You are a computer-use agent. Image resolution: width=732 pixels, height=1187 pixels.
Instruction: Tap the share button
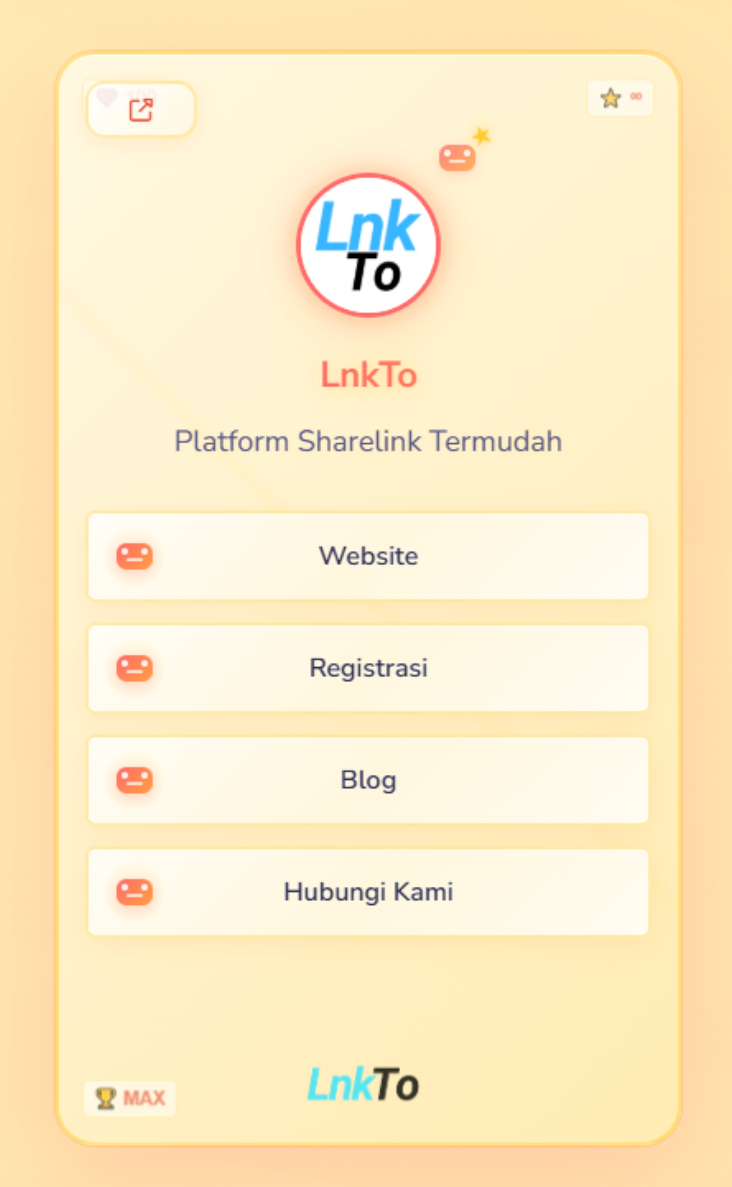coord(141,109)
